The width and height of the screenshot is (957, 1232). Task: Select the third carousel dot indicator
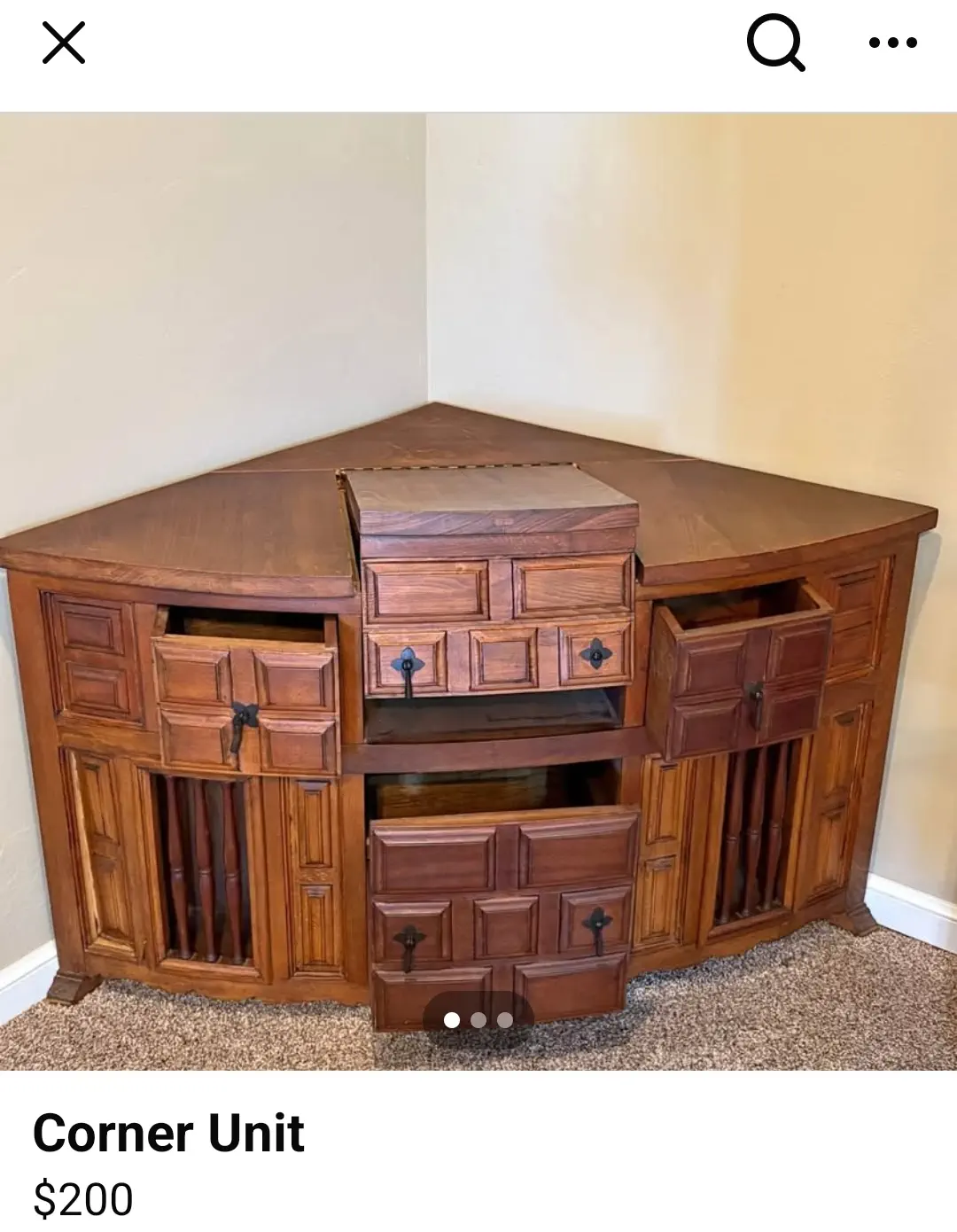tap(505, 1021)
